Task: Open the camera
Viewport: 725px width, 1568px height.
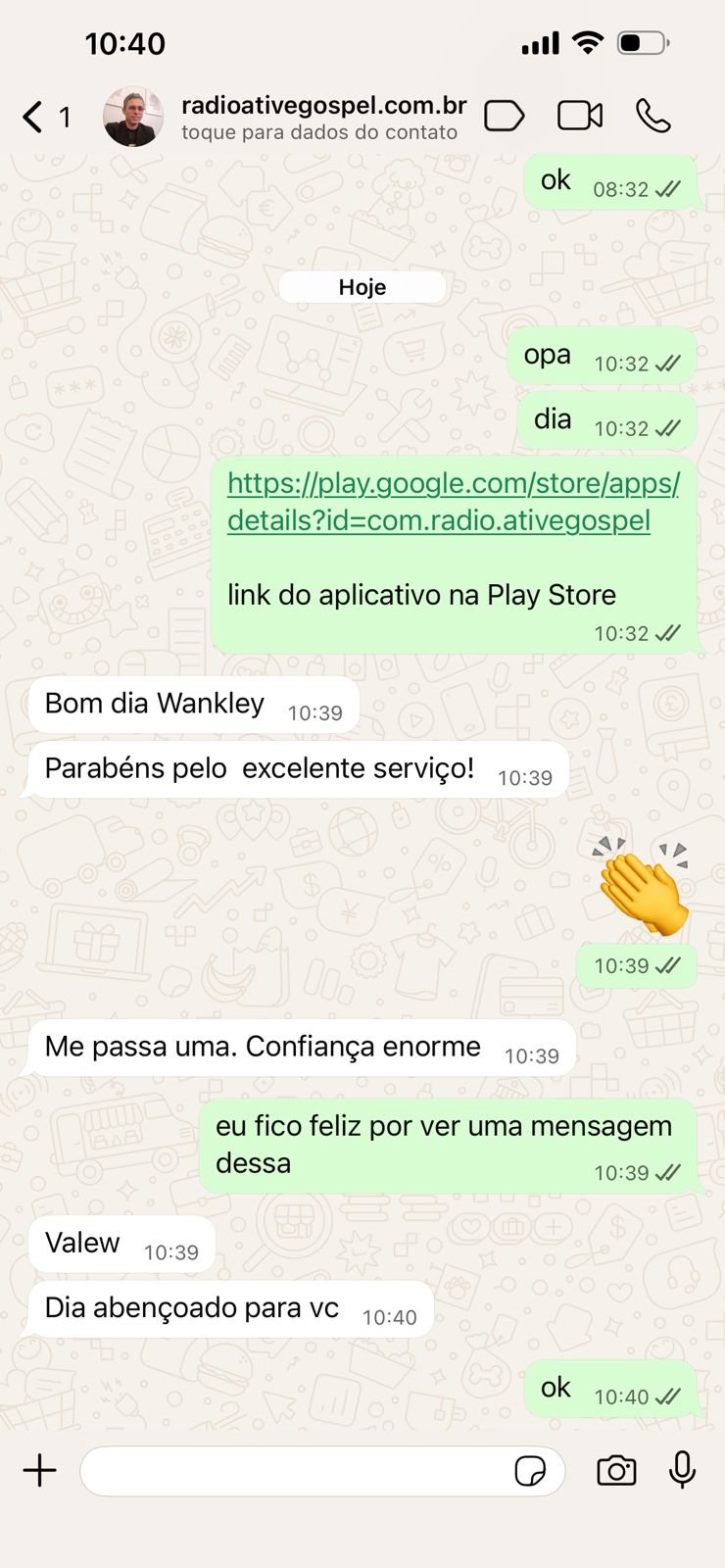Action: click(x=616, y=1470)
